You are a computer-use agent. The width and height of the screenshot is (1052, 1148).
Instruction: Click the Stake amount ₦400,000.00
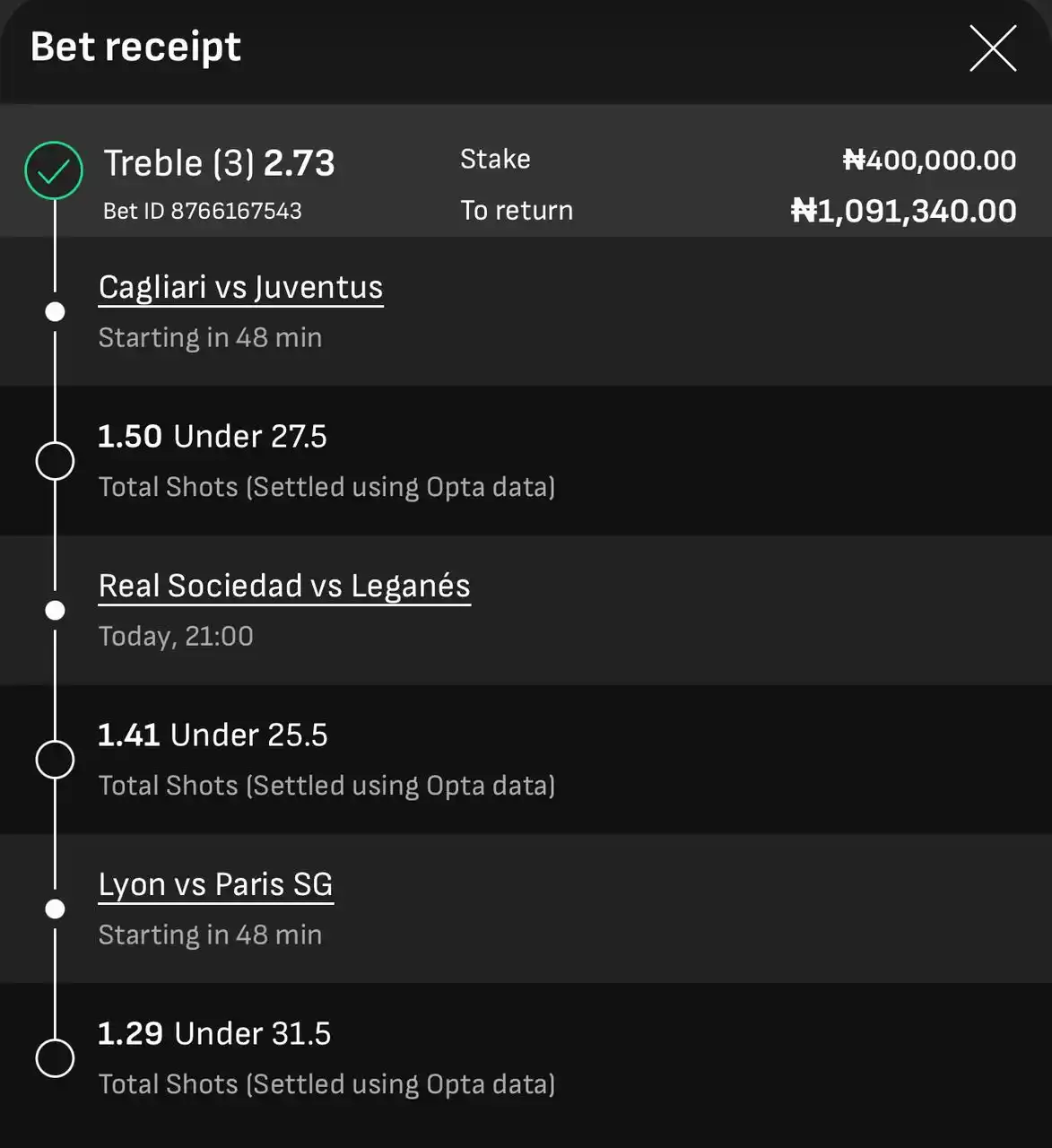pyautogui.click(x=928, y=160)
